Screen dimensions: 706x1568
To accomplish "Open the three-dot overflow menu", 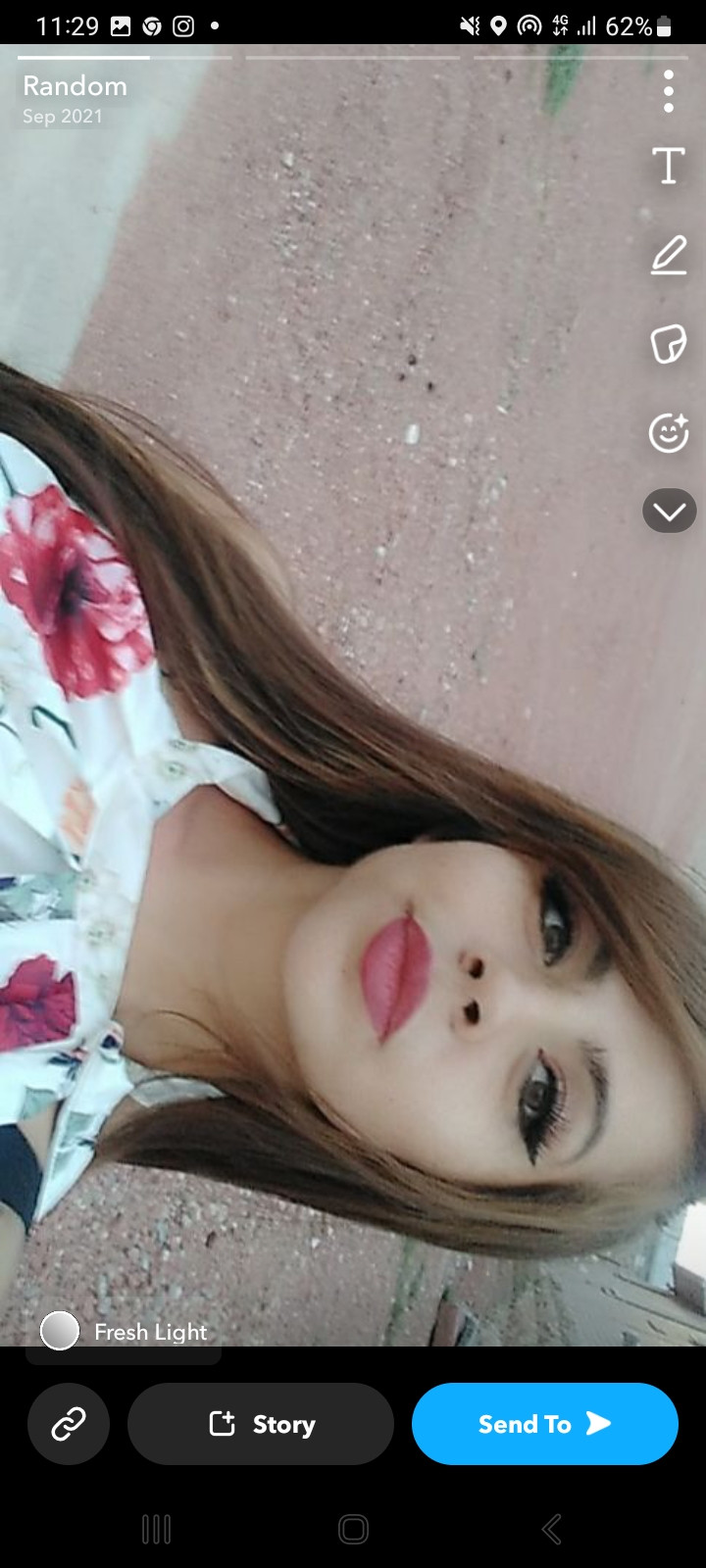I will [669, 91].
